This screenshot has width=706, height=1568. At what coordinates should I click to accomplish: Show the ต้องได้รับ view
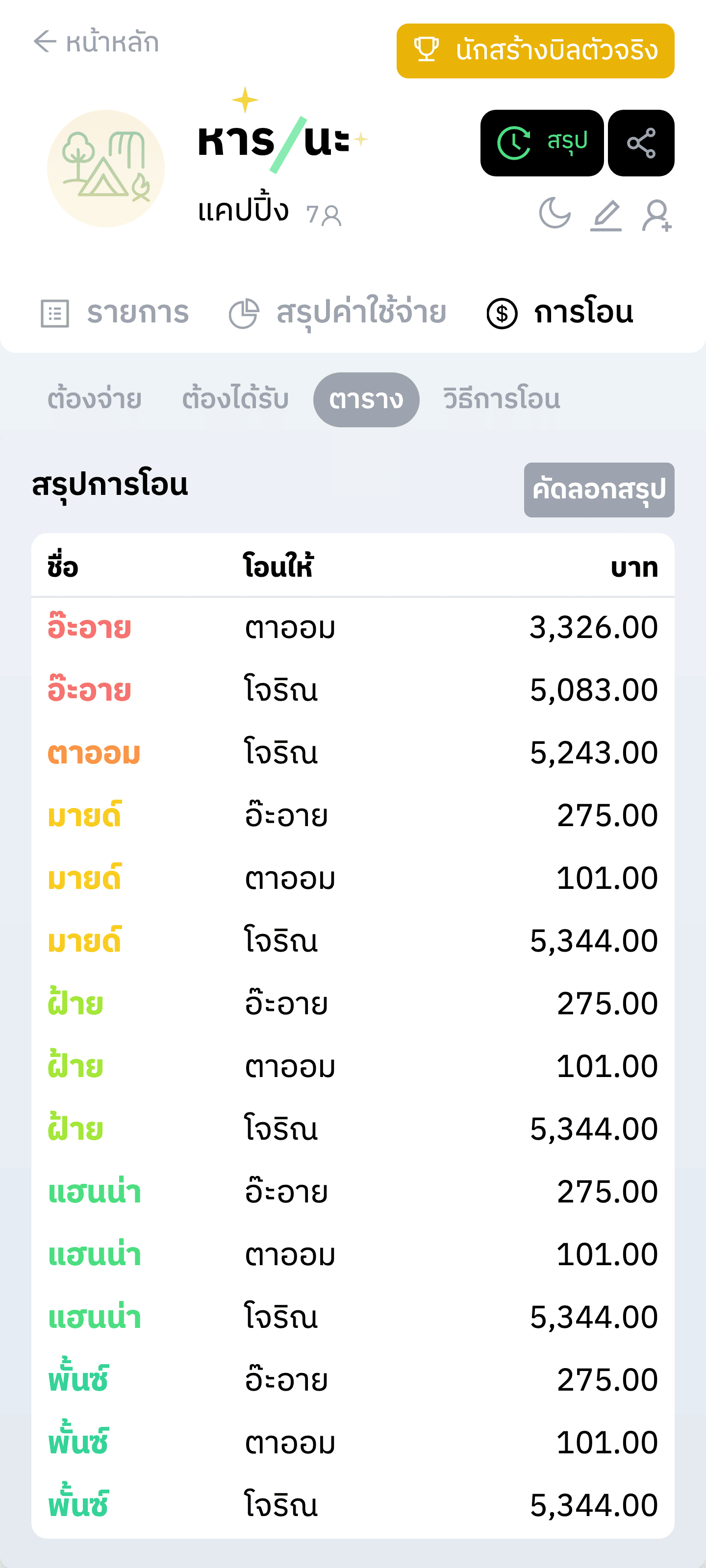[235, 399]
